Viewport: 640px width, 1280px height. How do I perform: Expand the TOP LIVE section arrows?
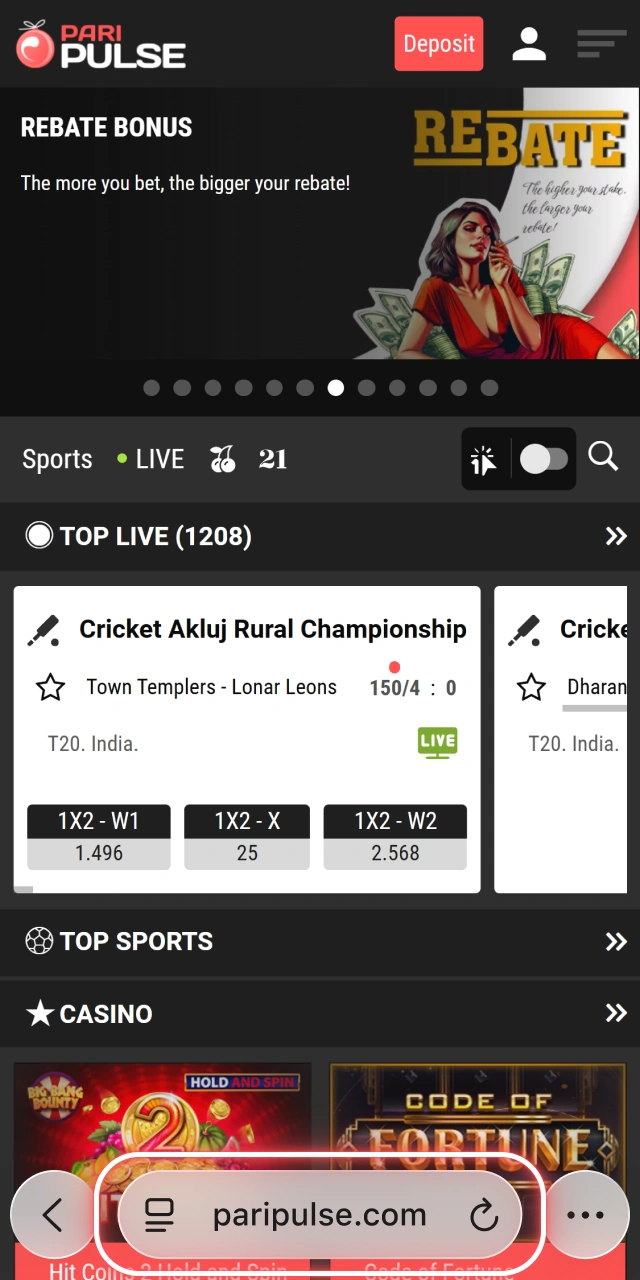pos(616,537)
